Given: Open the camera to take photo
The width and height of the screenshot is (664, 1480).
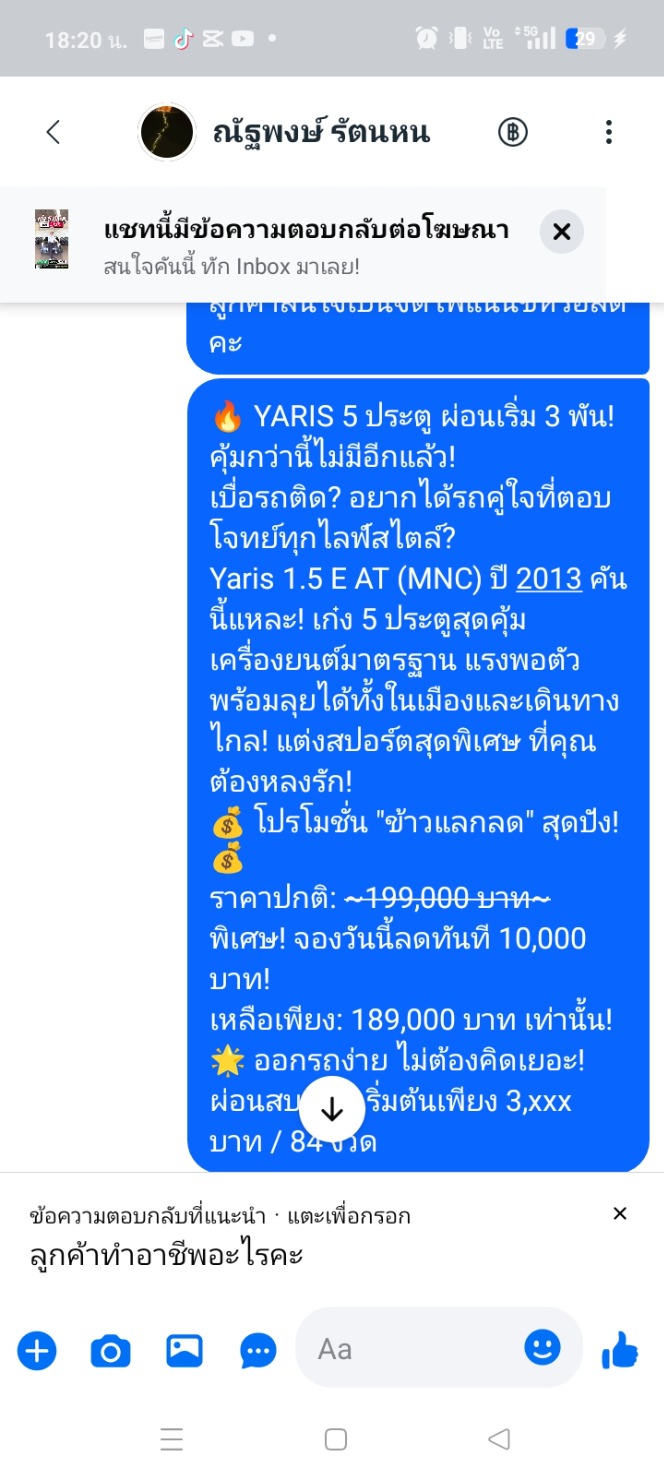Looking at the screenshot, I should click(x=111, y=1351).
